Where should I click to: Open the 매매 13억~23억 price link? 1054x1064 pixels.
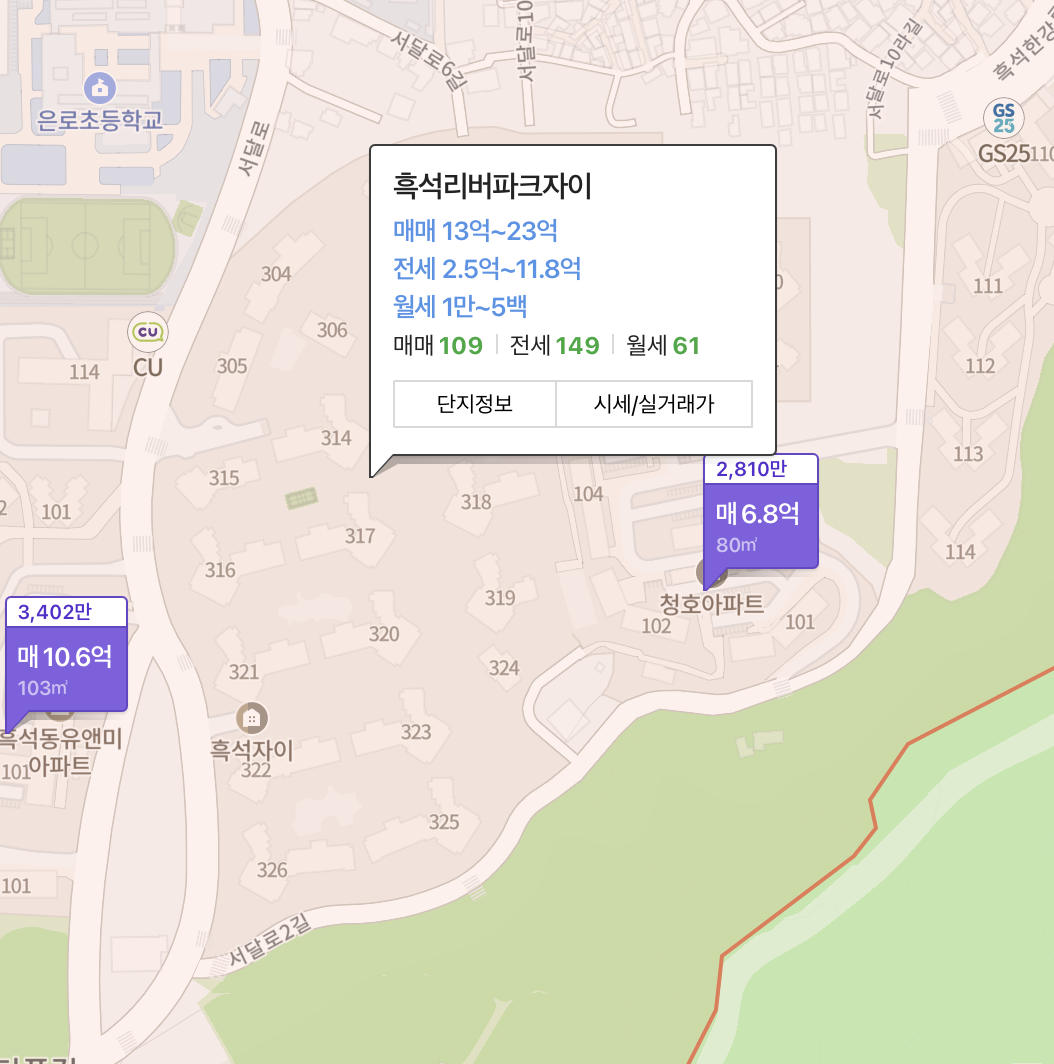(x=474, y=231)
